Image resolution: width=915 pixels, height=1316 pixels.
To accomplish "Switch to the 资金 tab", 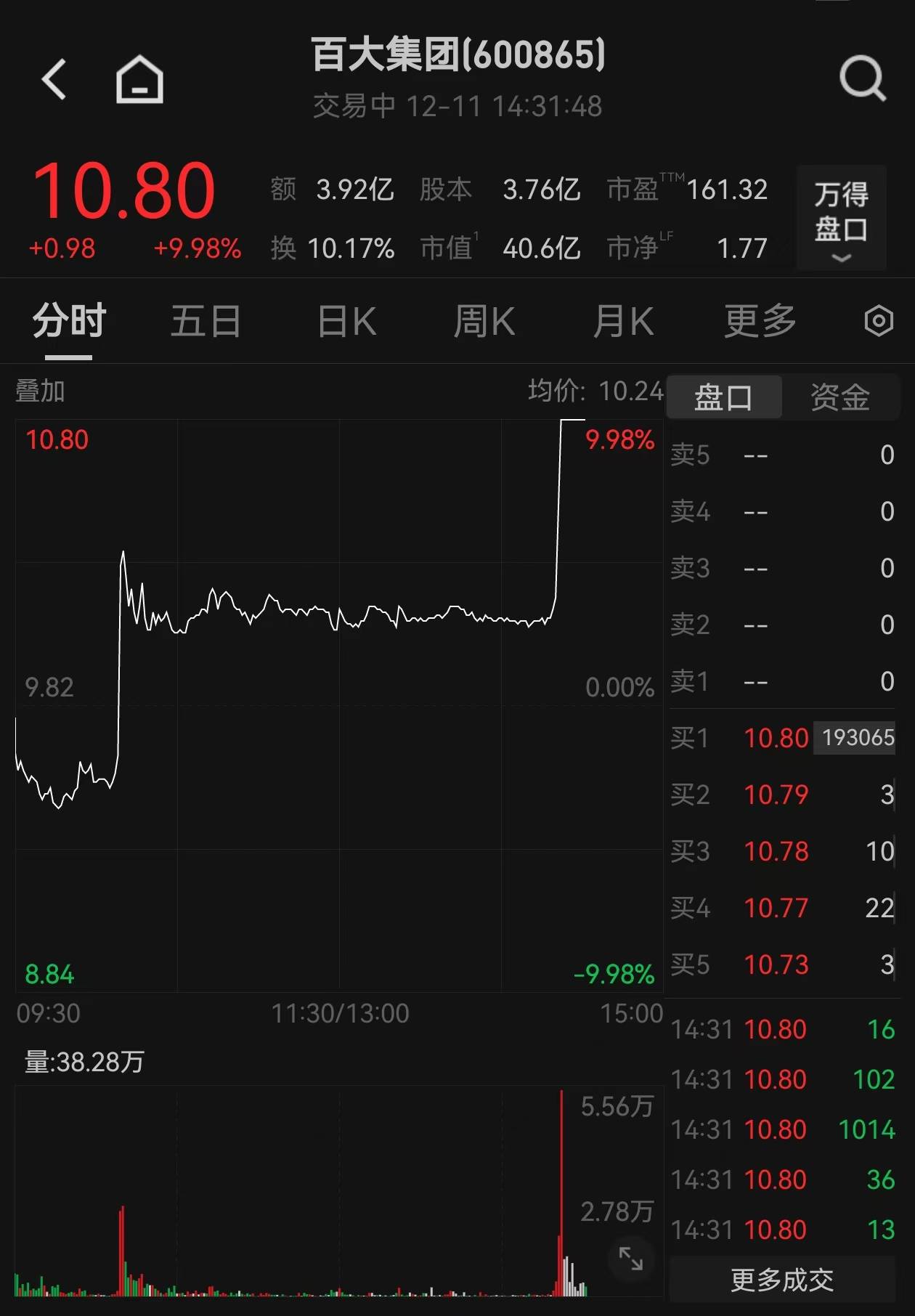I will [x=840, y=397].
